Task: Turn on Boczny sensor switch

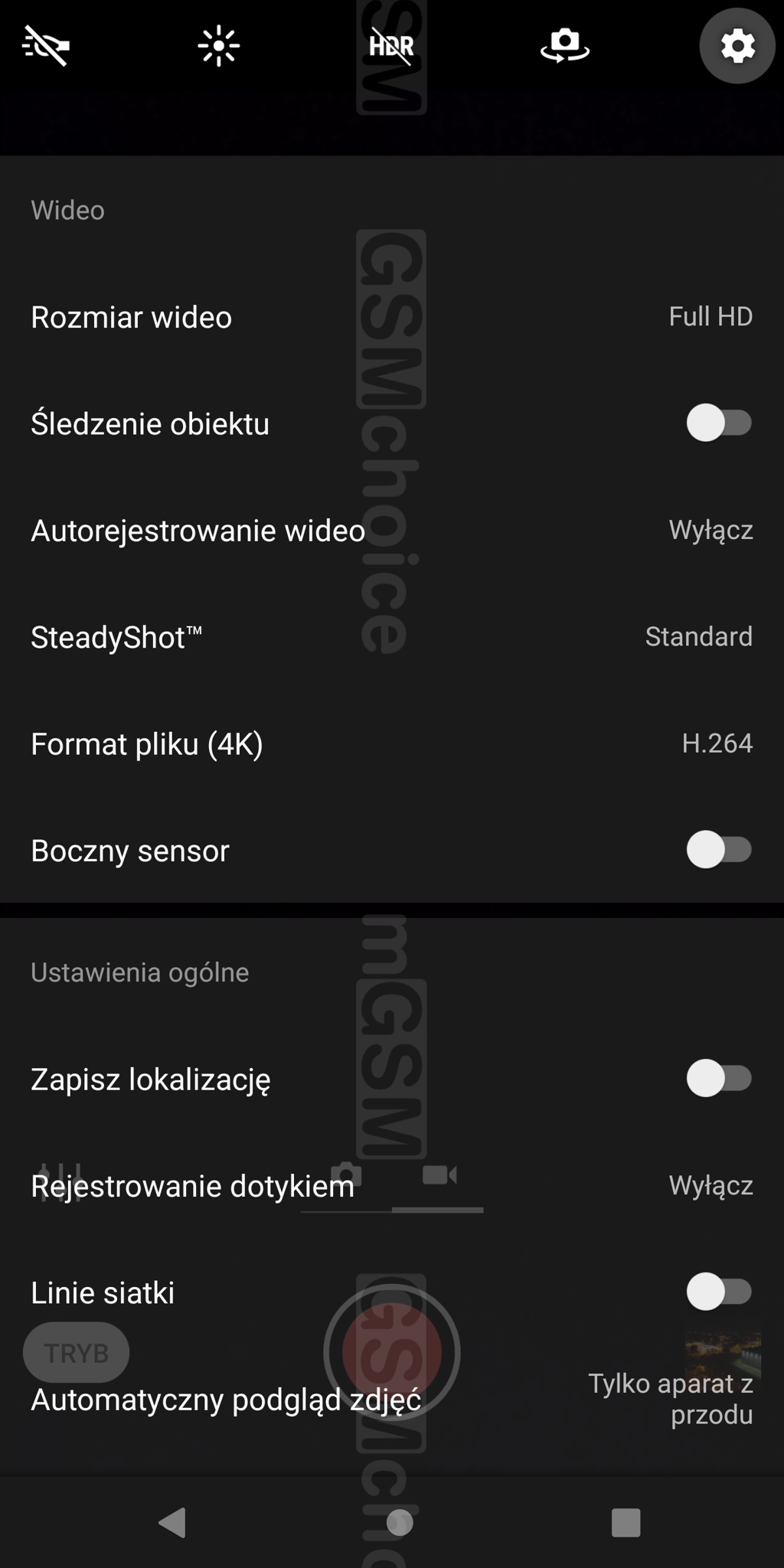Action: [x=719, y=850]
